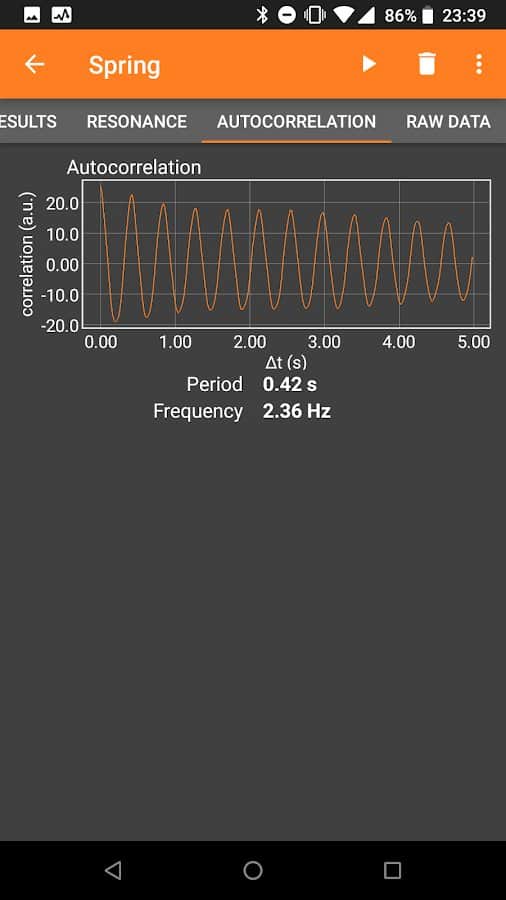The width and height of the screenshot is (506, 900).
Task: Clear data with the trash icon
Action: coord(427,64)
